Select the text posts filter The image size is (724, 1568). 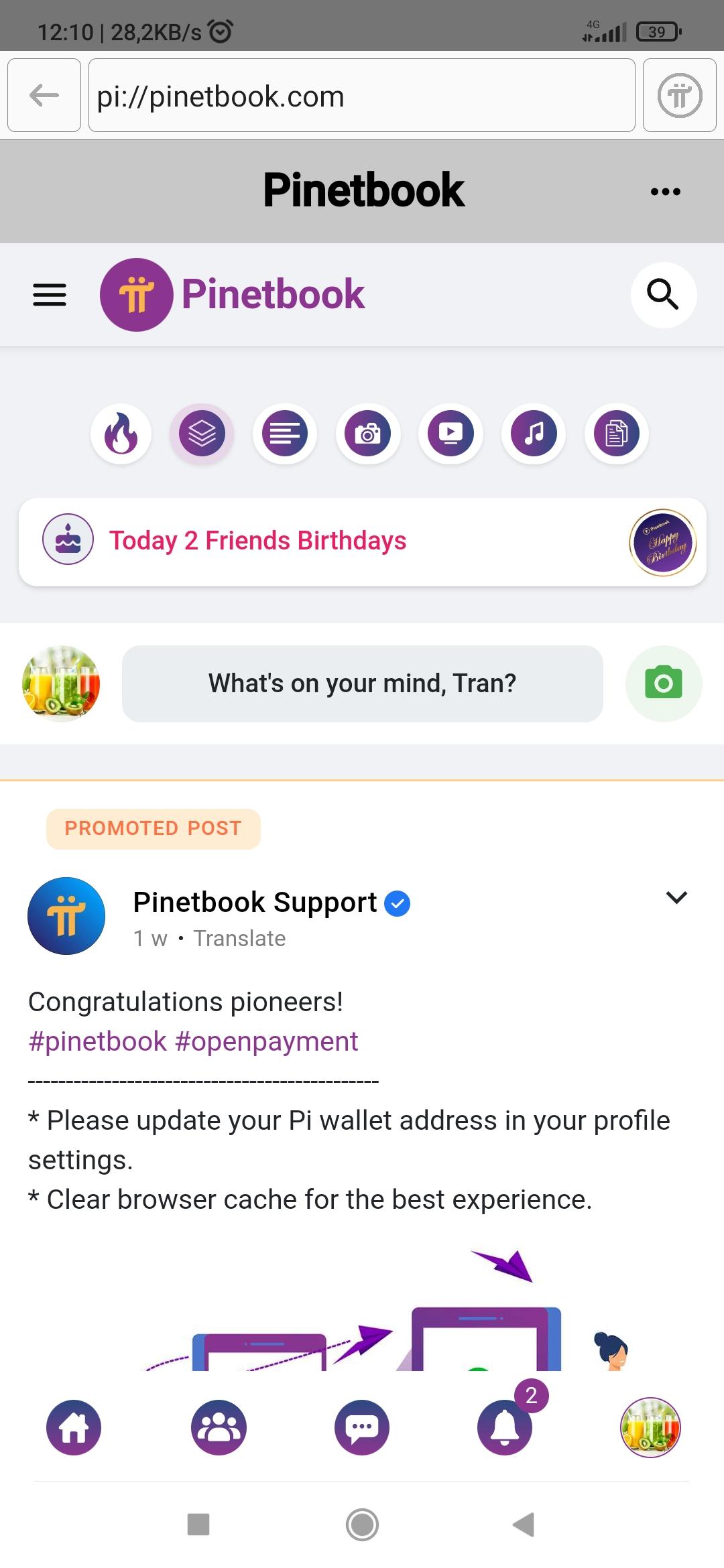pyautogui.click(x=285, y=434)
